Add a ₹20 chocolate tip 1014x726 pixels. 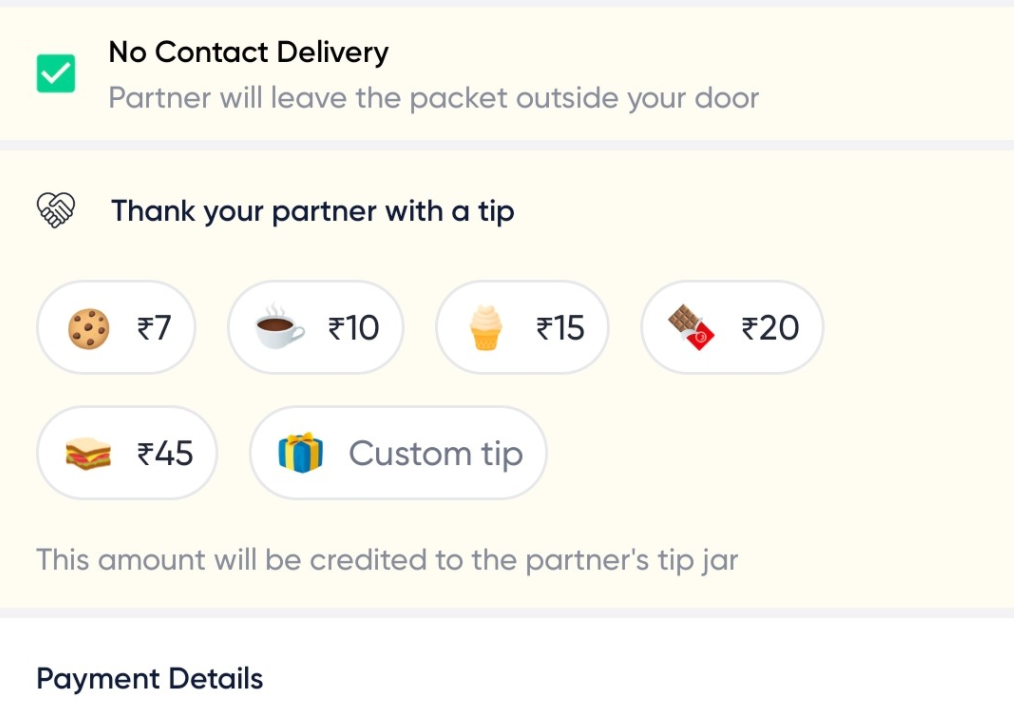tap(732, 328)
